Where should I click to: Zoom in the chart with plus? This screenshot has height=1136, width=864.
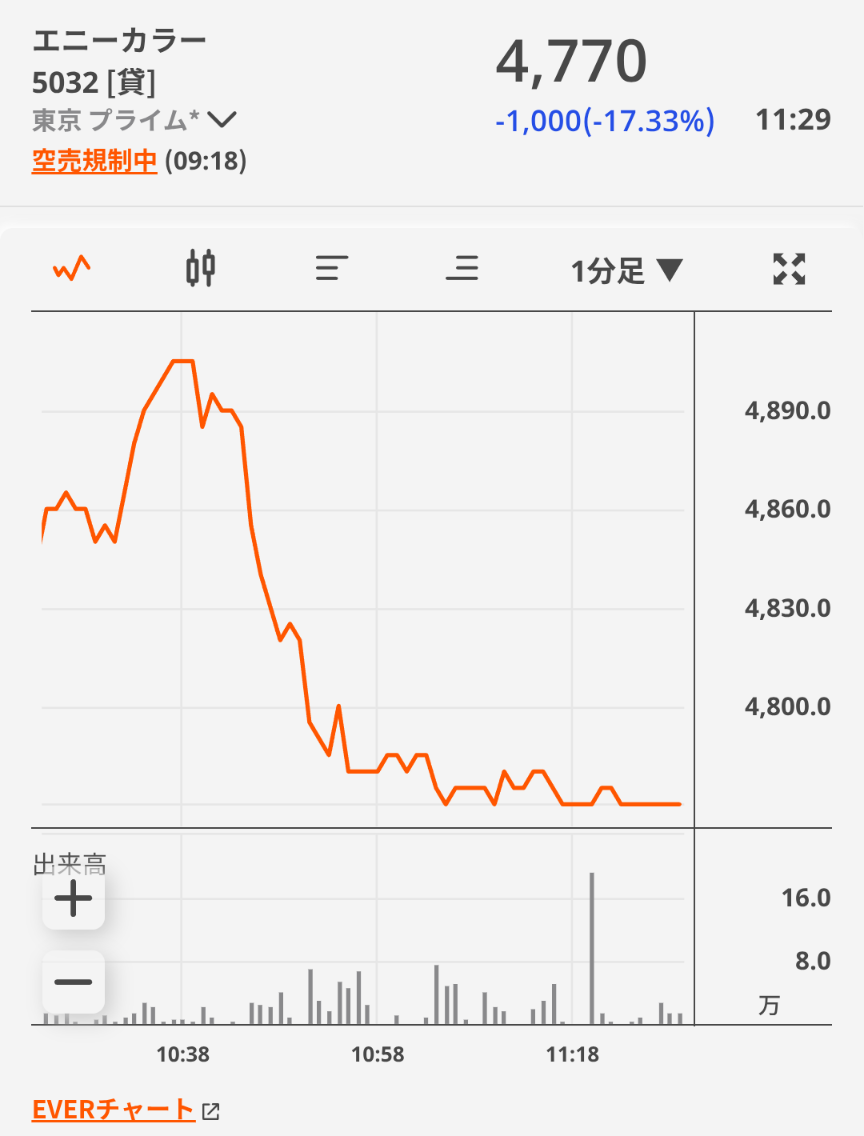click(x=73, y=900)
